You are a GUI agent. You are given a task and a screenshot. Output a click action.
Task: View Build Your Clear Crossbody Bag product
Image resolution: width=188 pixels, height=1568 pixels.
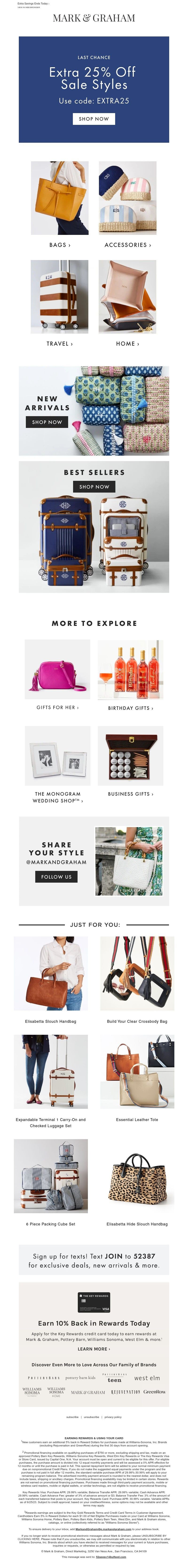pyautogui.click(x=137, y=1021)
